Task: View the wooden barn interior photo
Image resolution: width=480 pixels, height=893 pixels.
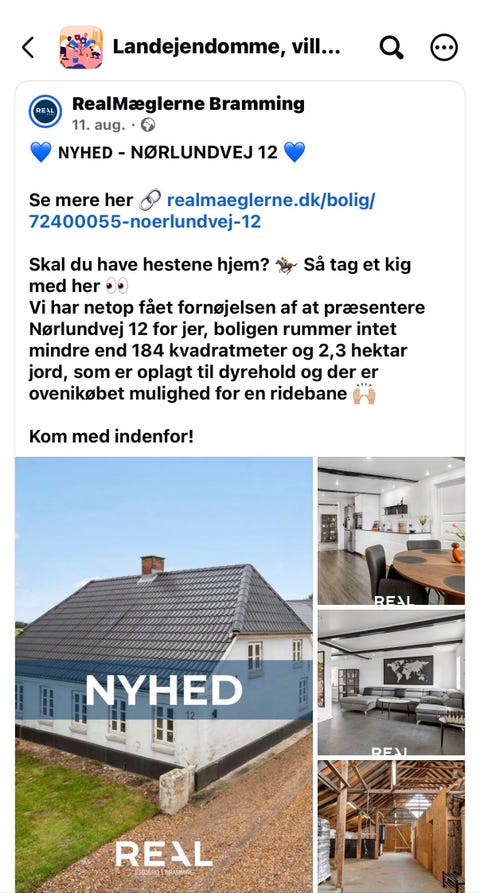Action: tap(391, 826)
